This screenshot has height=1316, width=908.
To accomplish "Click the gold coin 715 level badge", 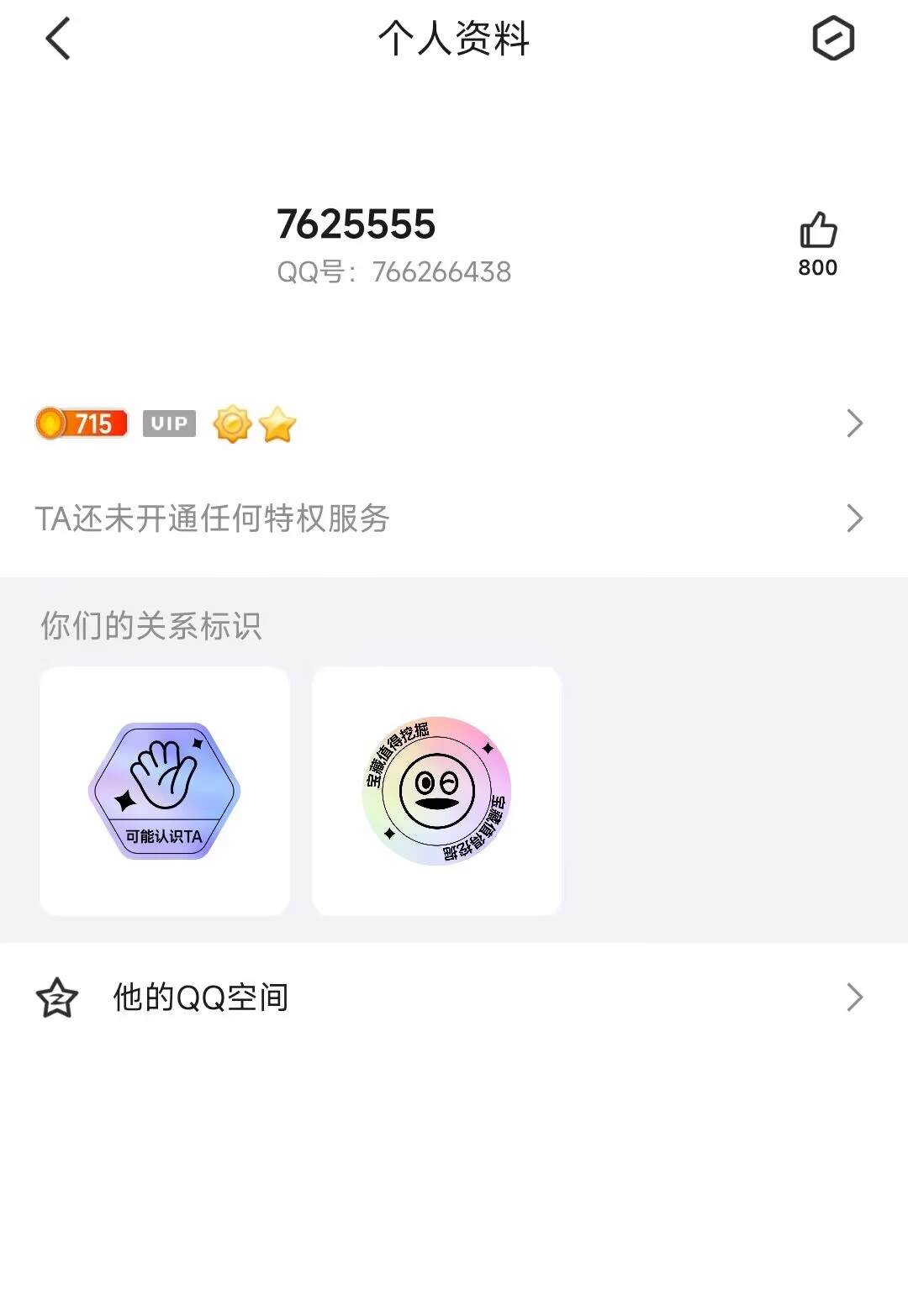I will tap(80, 424).
